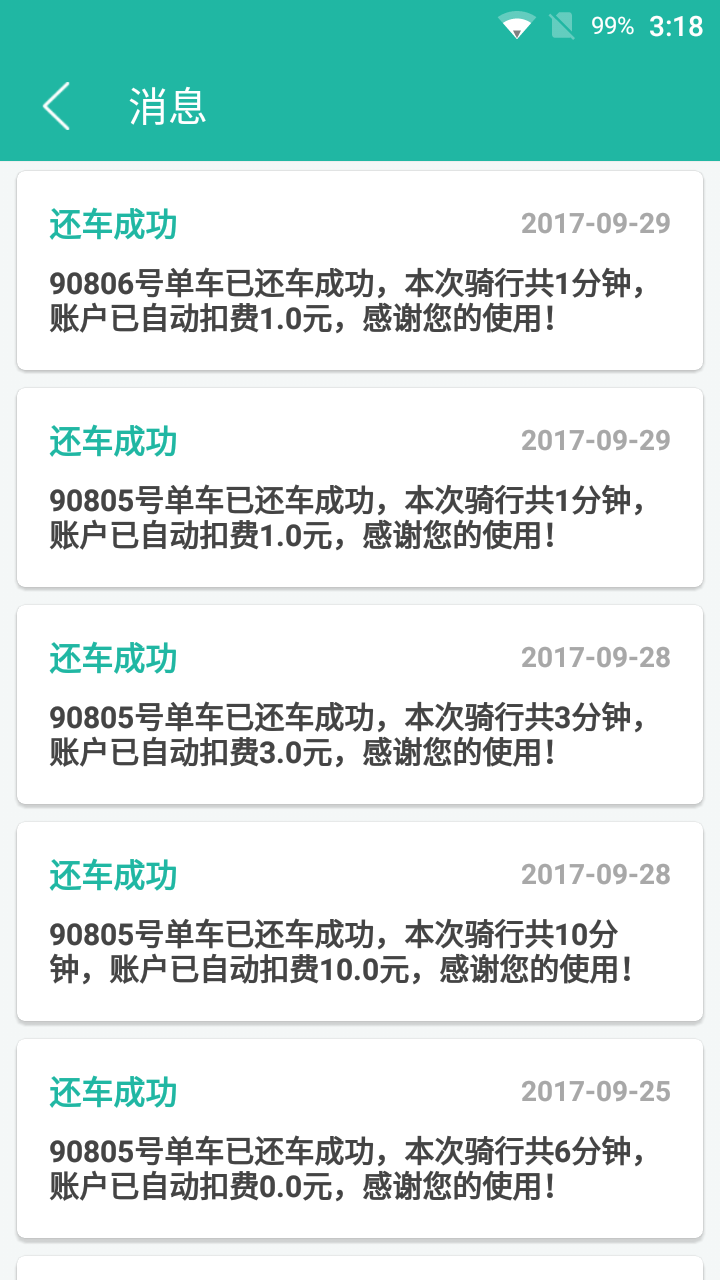
Task: Open the message about 10分钟 ride
Action: tap(360, 921)
